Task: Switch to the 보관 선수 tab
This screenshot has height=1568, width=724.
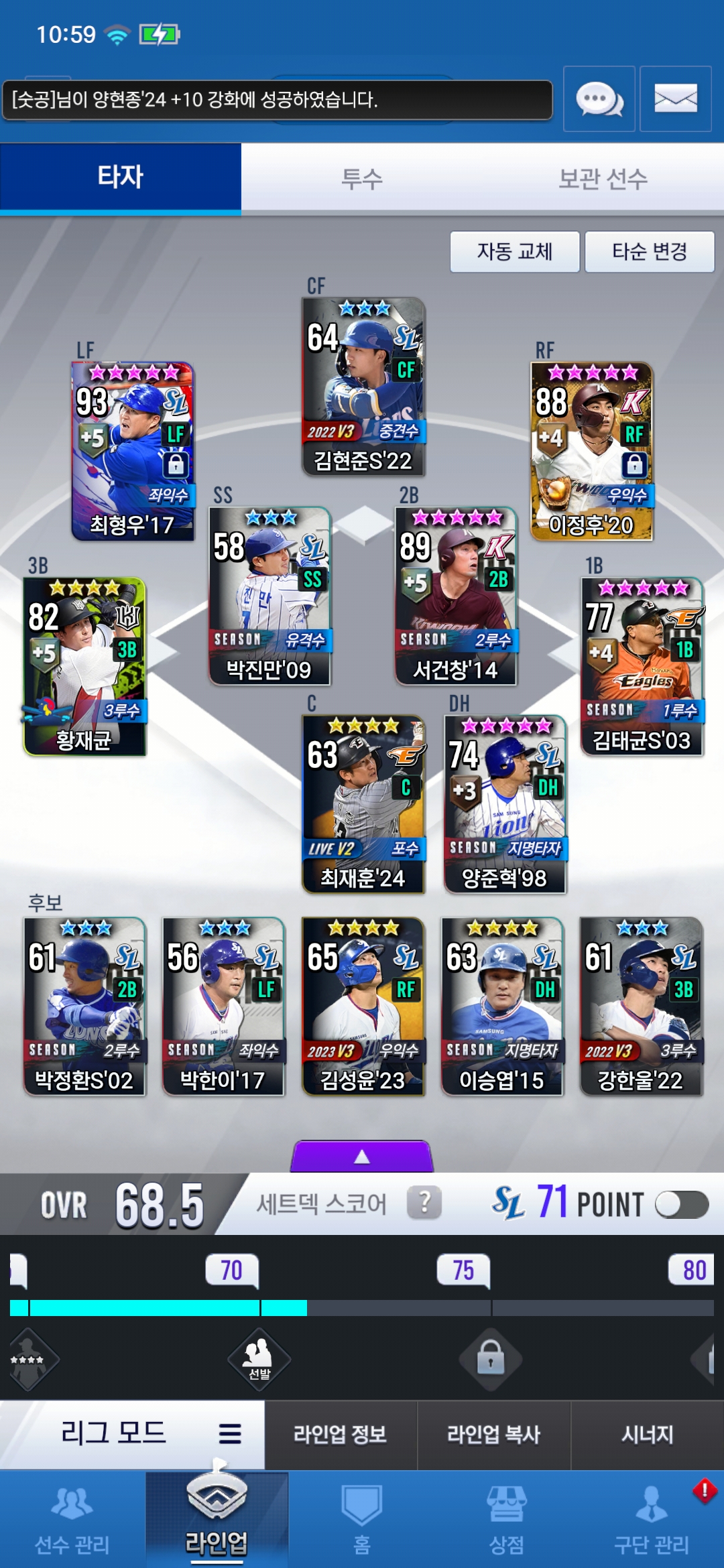Action: tap(603, 179)
